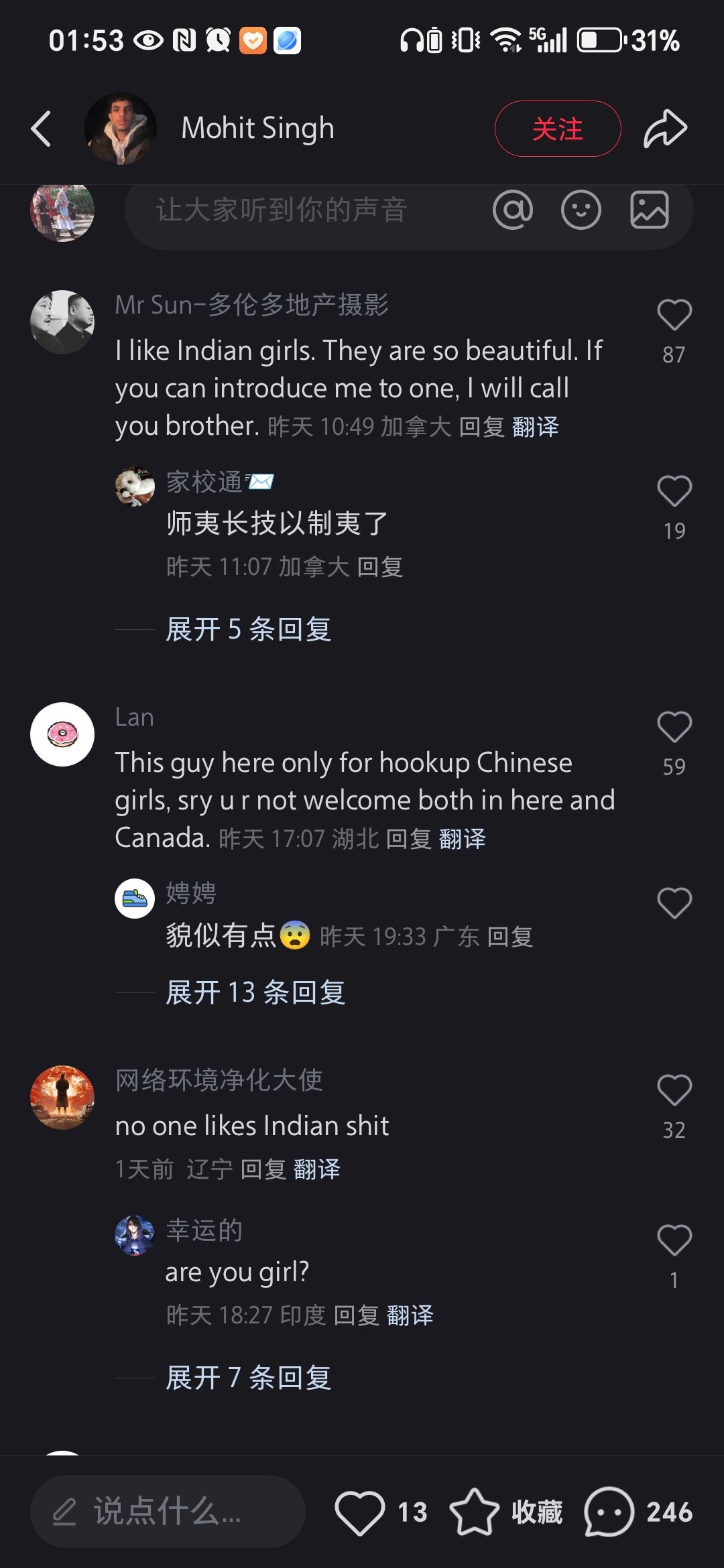Like Lan's comment with 59 likes
The width and height of the screenshot is (724, 1568).
click(x=674, y=727)
